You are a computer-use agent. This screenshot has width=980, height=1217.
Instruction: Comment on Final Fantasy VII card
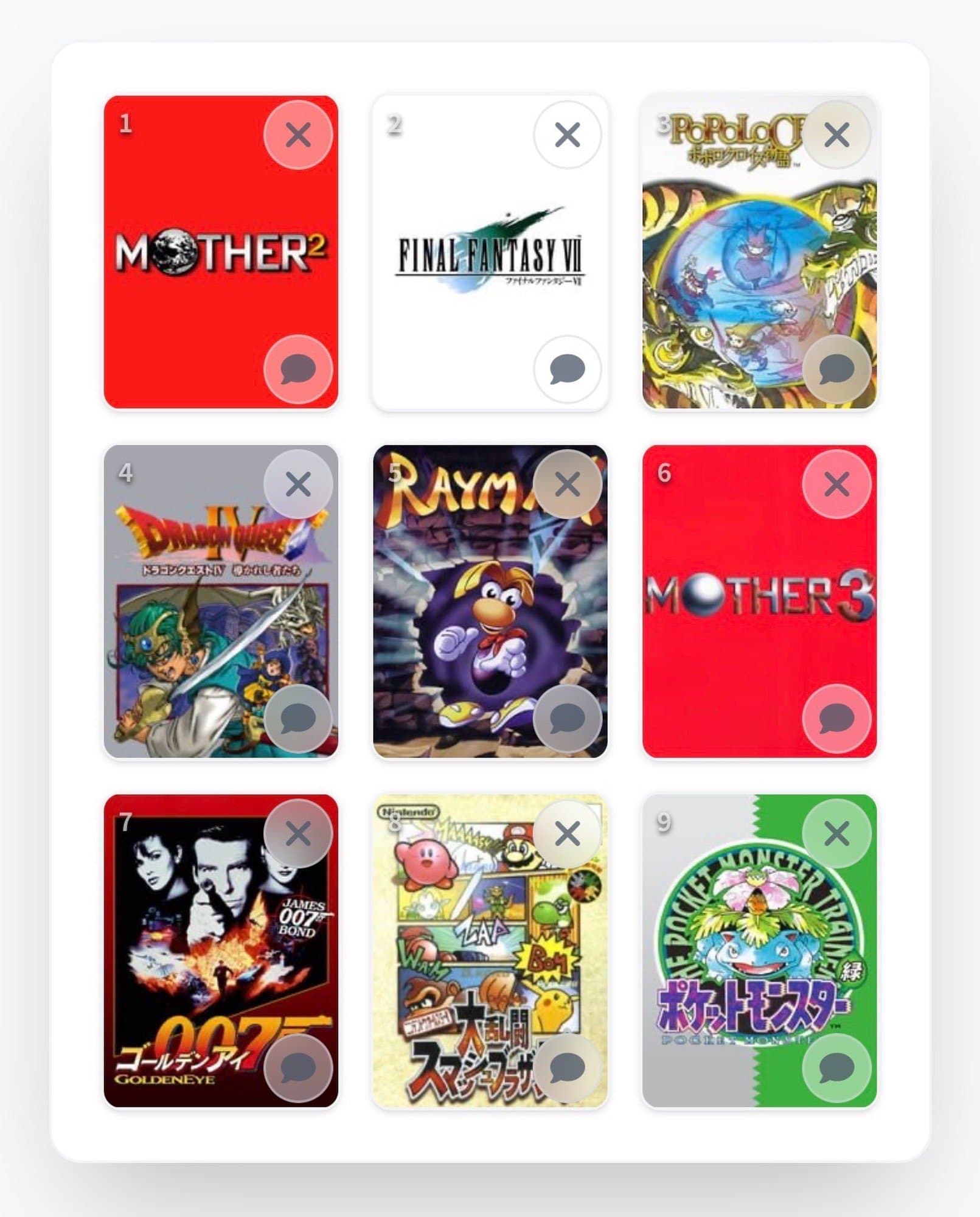(567, 369)
